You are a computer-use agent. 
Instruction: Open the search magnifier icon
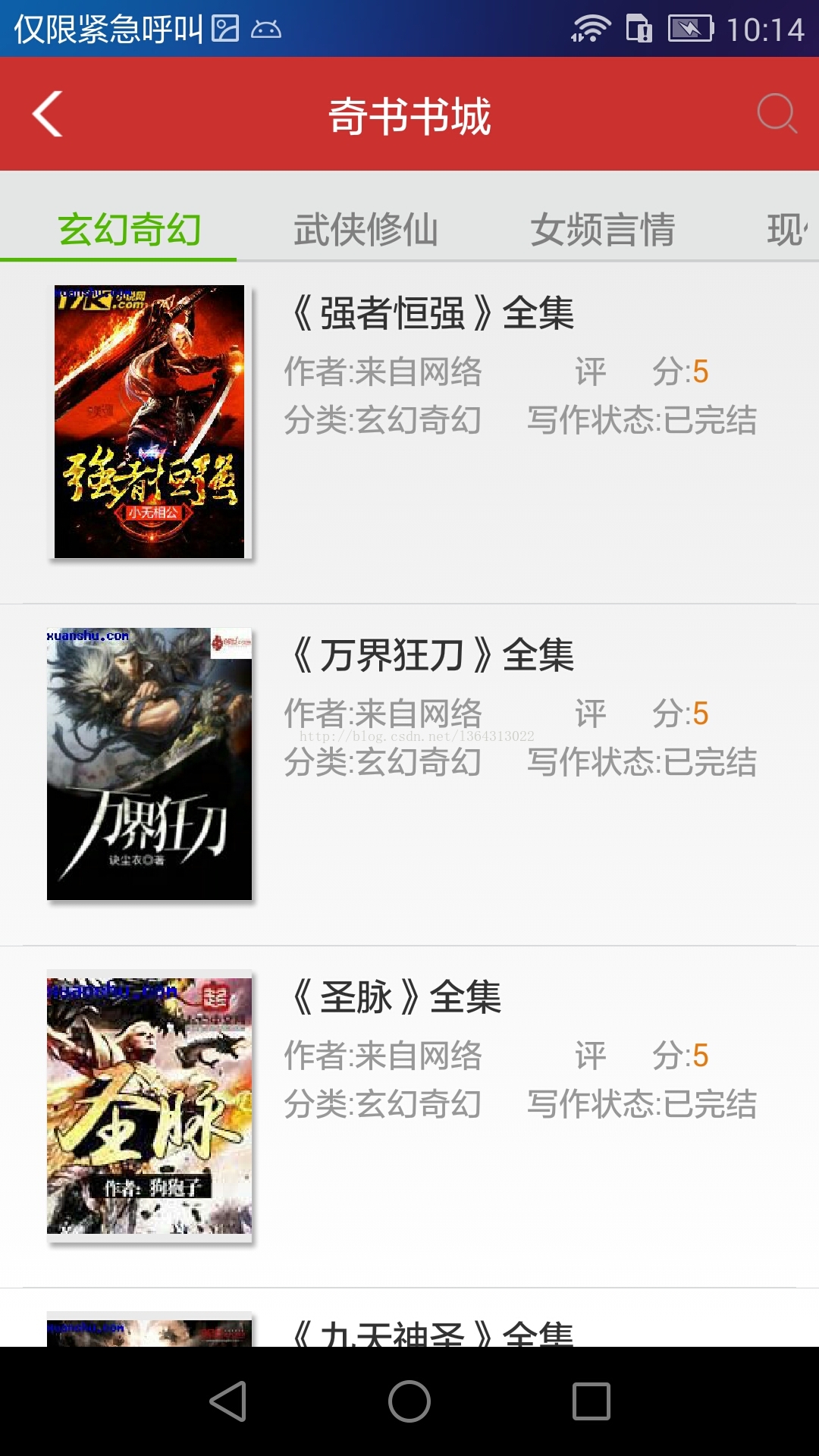tap(777, 115)
